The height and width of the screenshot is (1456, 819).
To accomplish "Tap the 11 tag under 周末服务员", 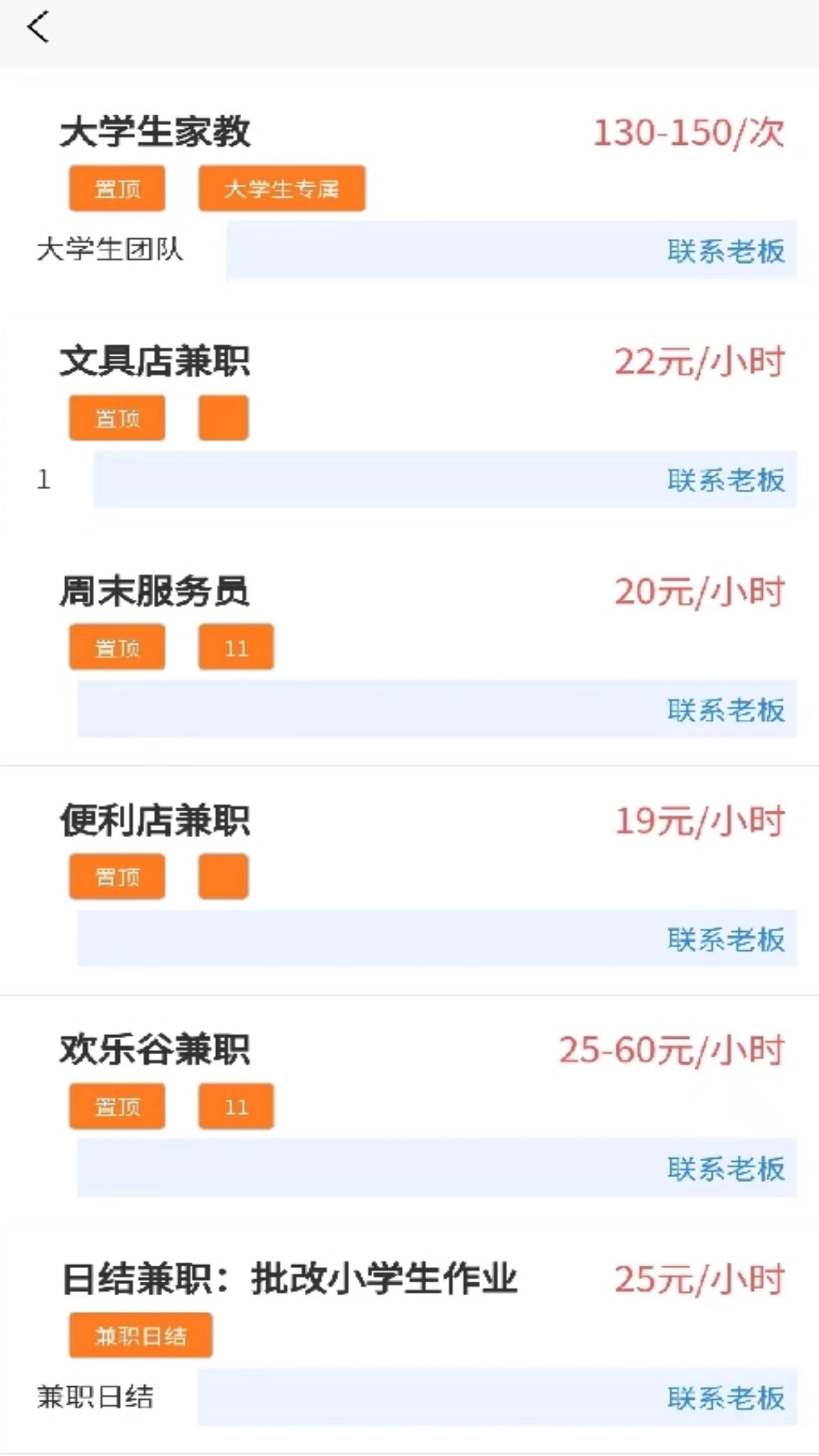I will [x=235, y=647].
